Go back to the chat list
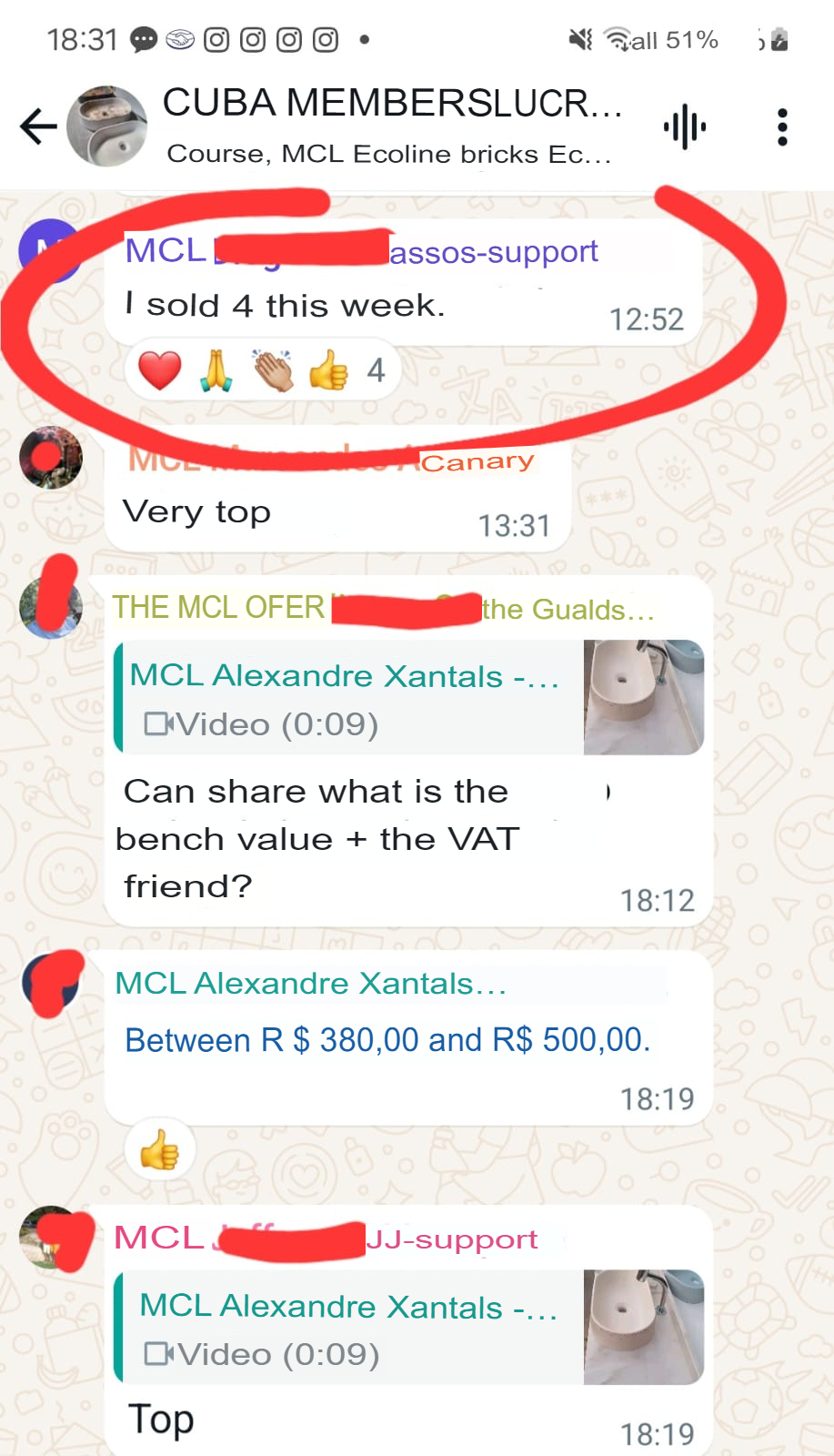834x1456 pixels. click(x=38, y=126)
